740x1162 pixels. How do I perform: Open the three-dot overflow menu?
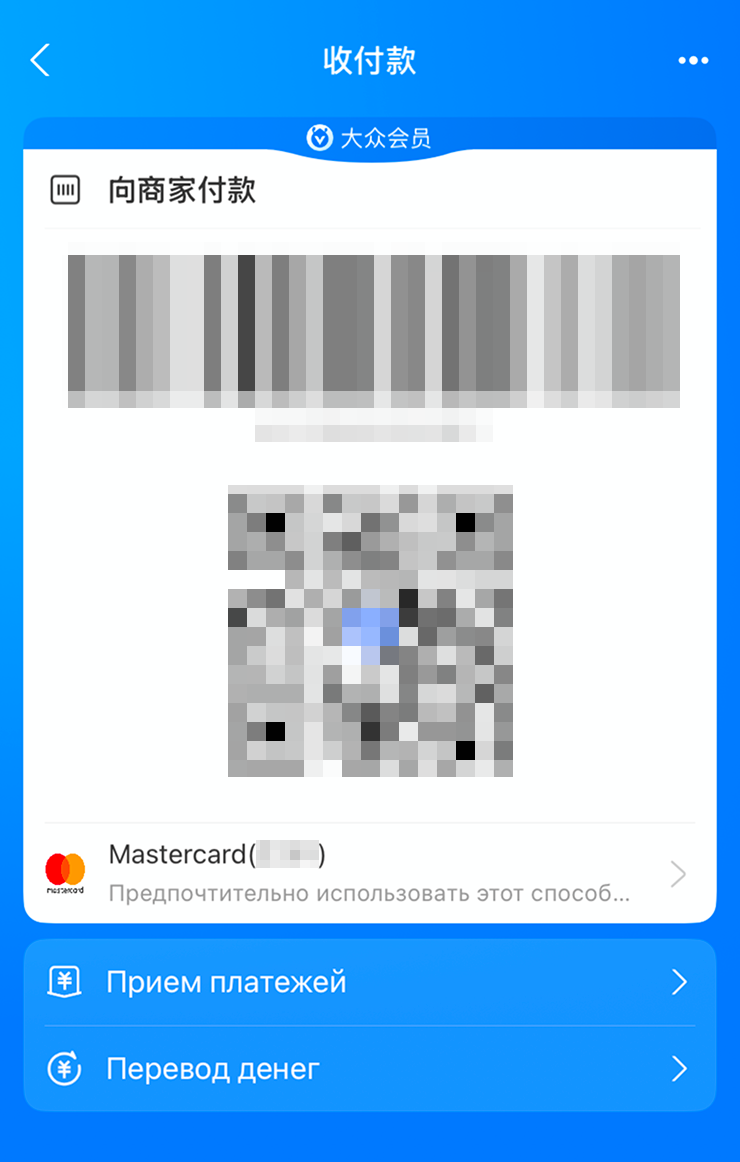[693, 61]
